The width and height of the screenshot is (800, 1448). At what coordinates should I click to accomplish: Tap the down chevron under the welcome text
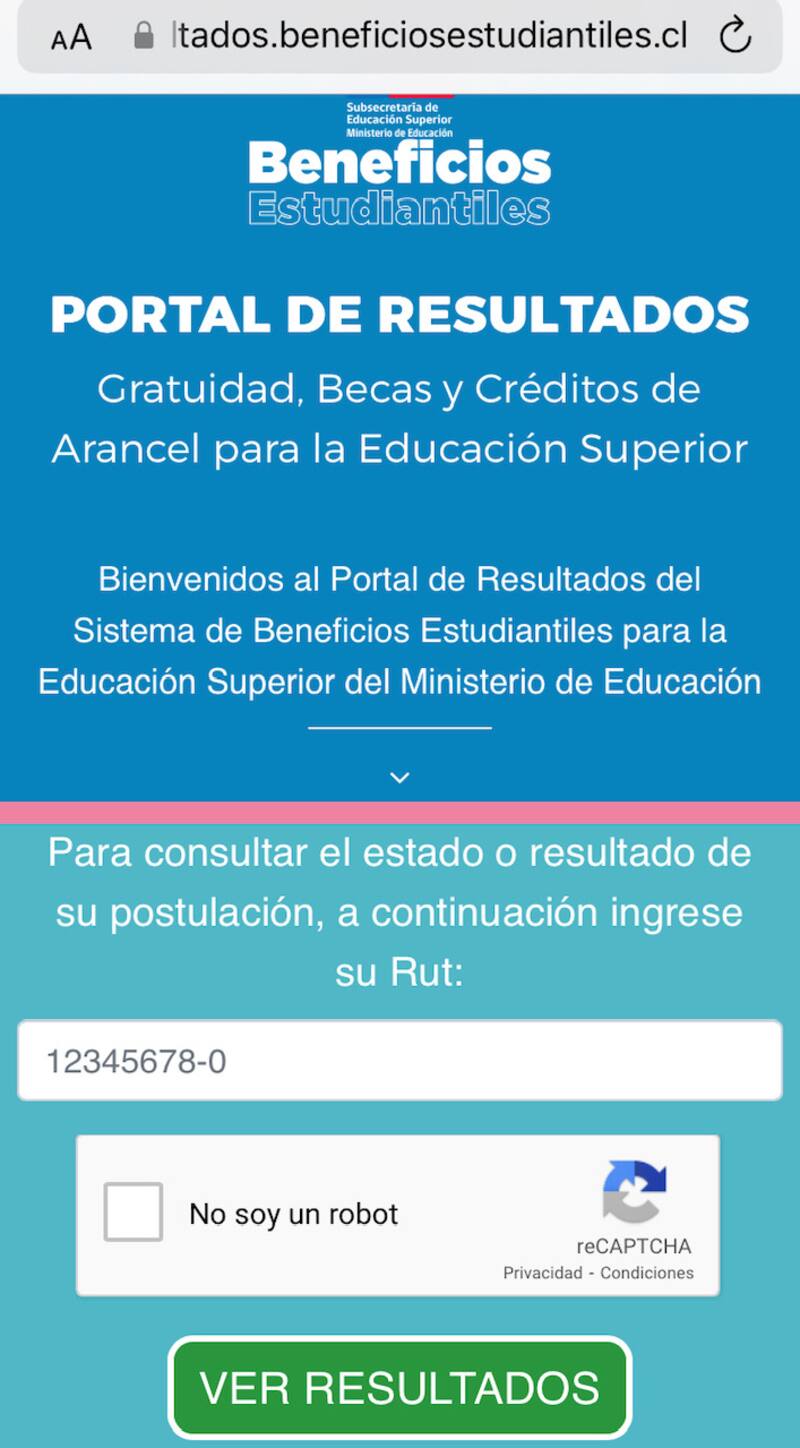click(400, 777)
